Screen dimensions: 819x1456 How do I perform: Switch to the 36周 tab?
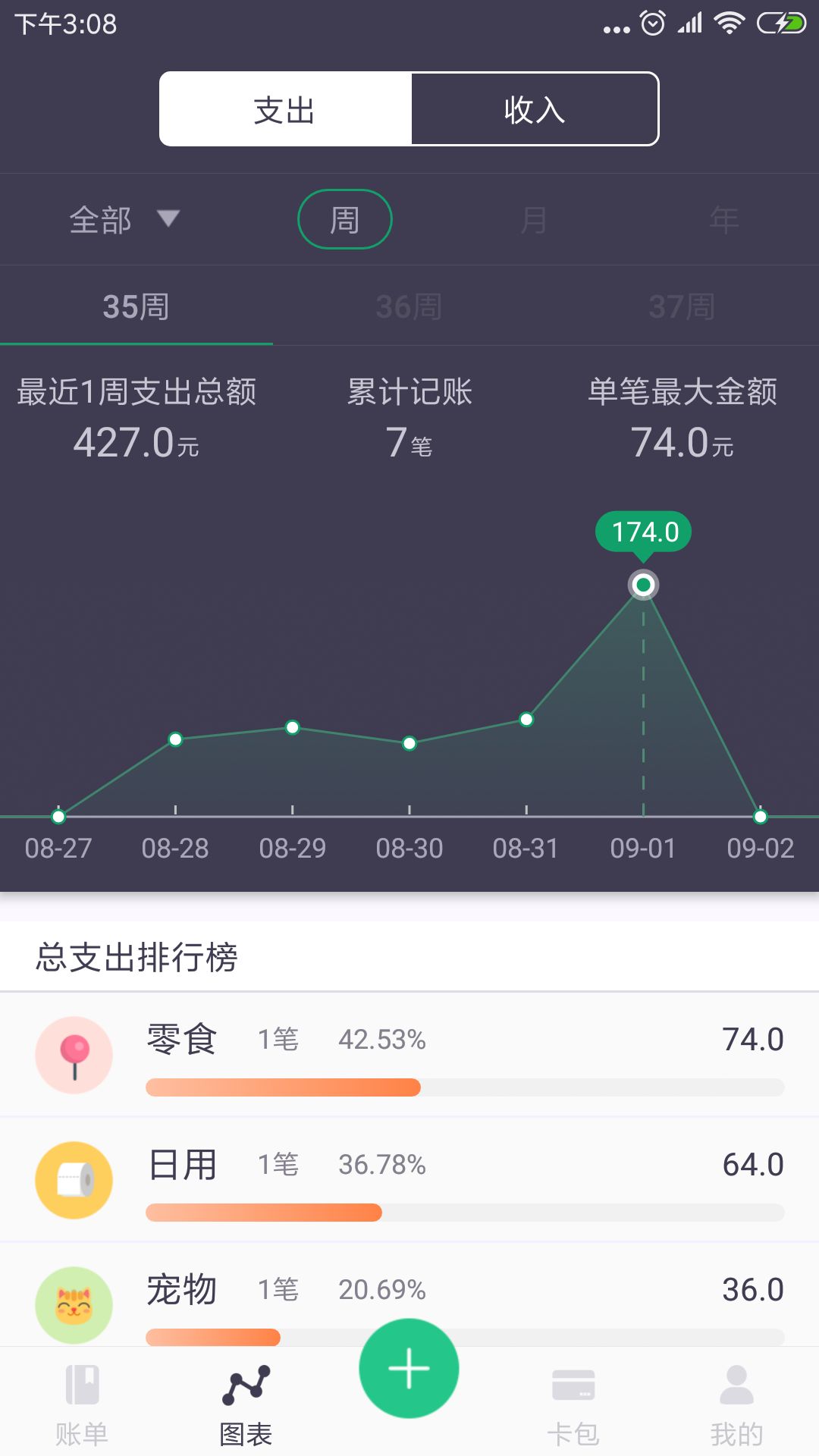pos(409,307)
